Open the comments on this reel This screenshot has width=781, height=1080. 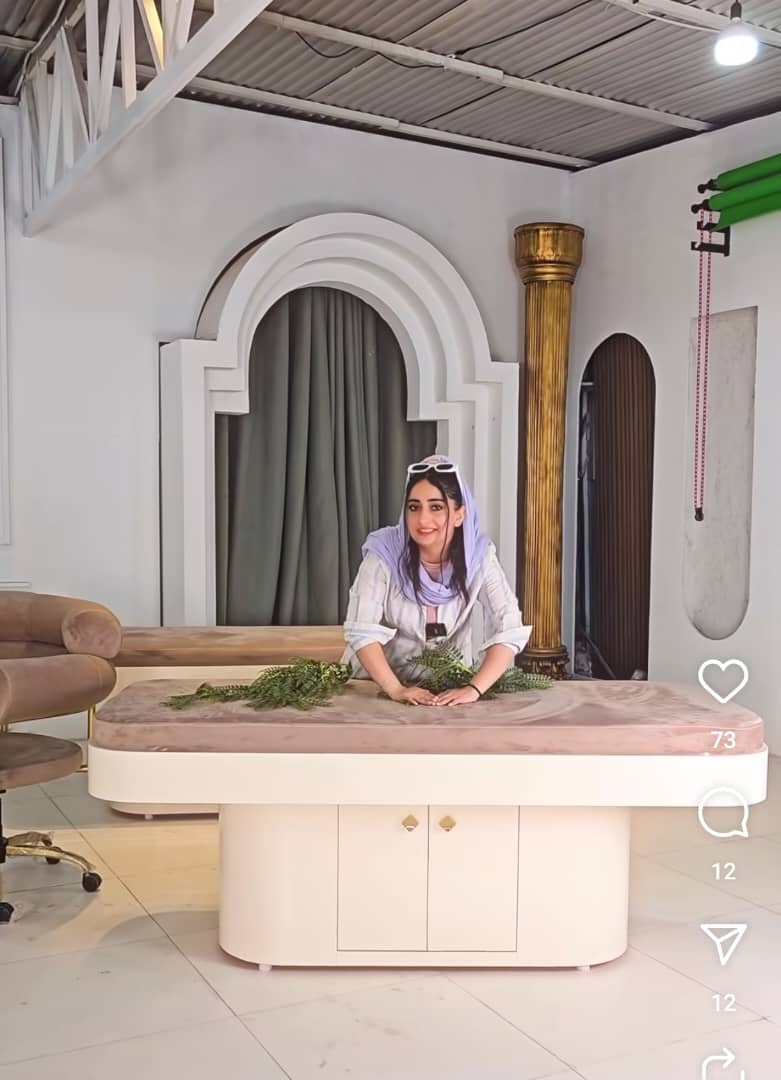(722, 812)
